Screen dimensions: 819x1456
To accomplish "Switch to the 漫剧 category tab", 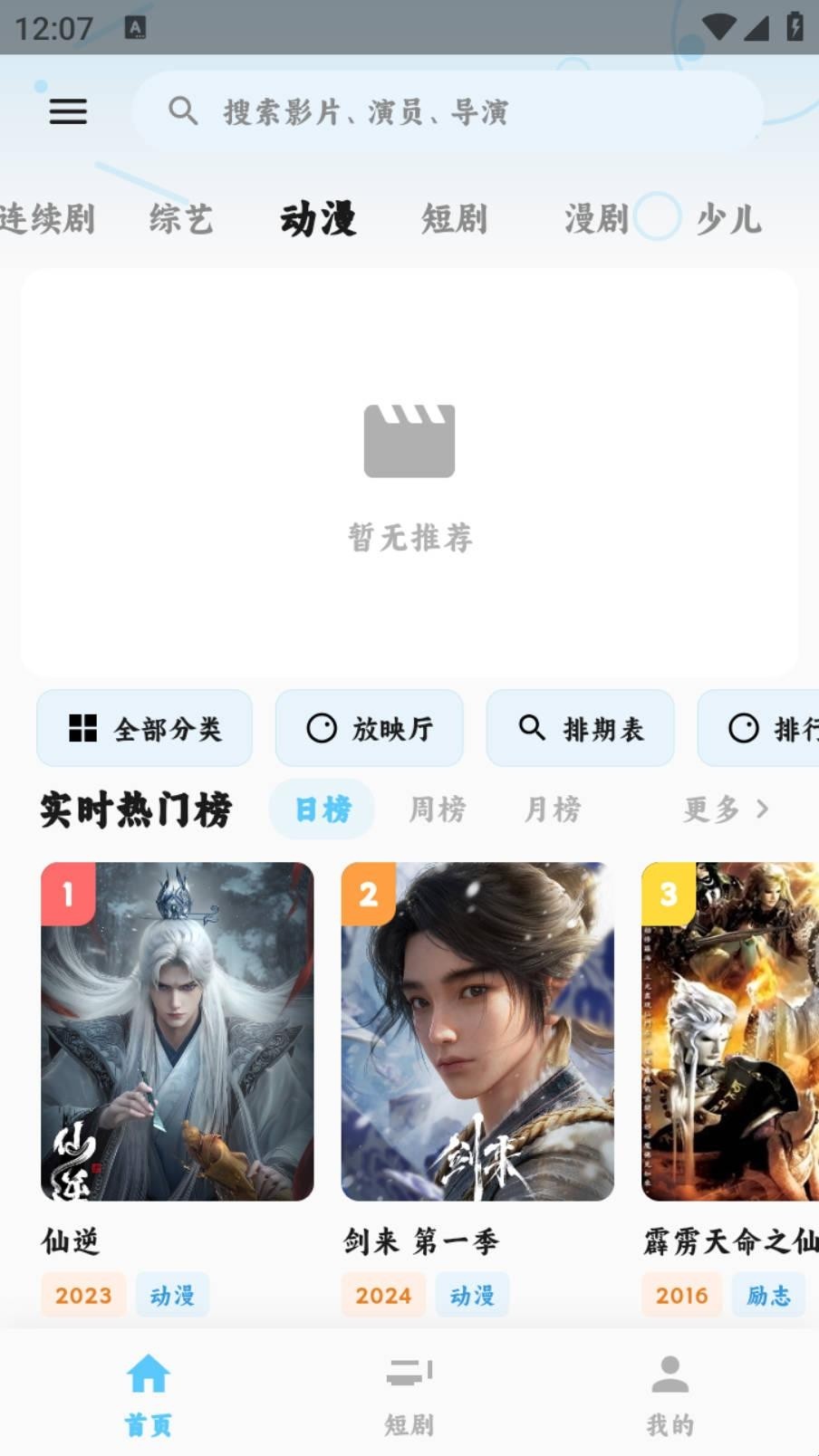I will coord(596,219).
